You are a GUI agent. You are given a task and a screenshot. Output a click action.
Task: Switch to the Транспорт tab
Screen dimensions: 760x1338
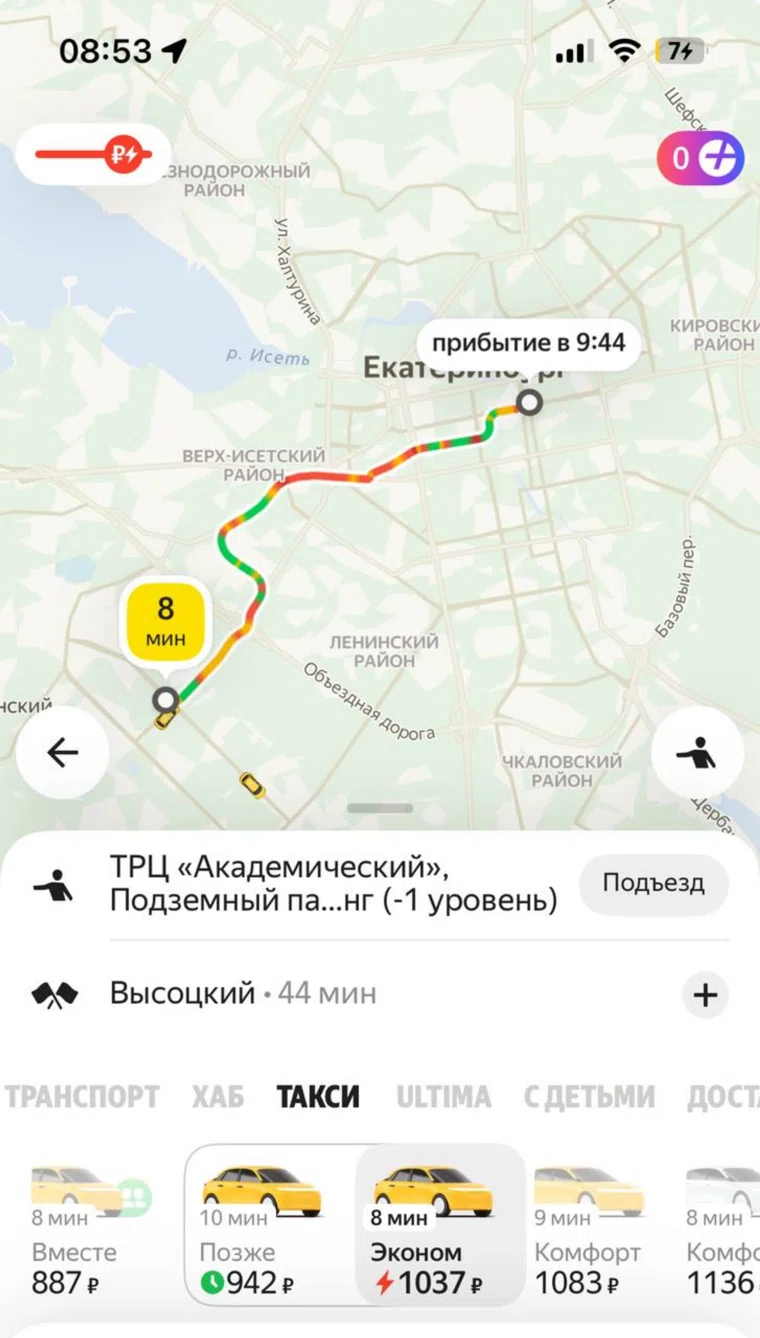(82, 1097)
